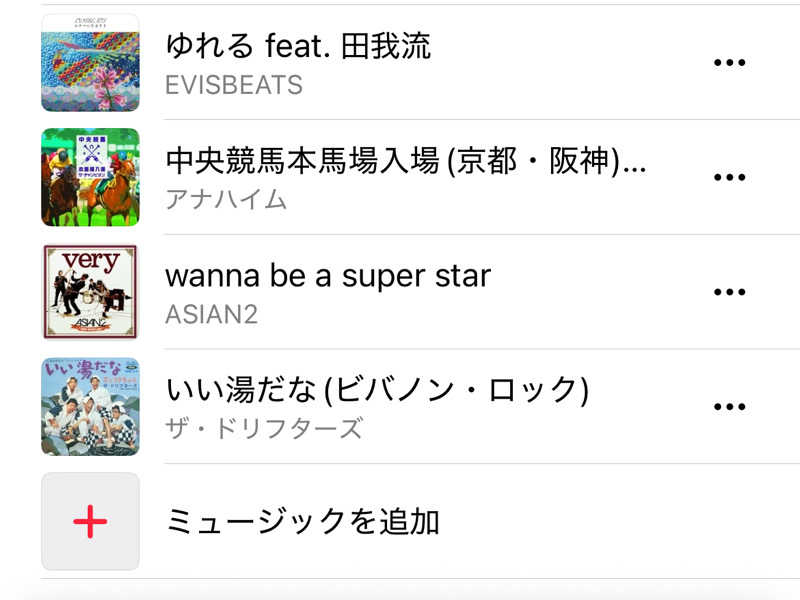
Task: Open more options for wanna be a super star
Action: coord(729,292)
